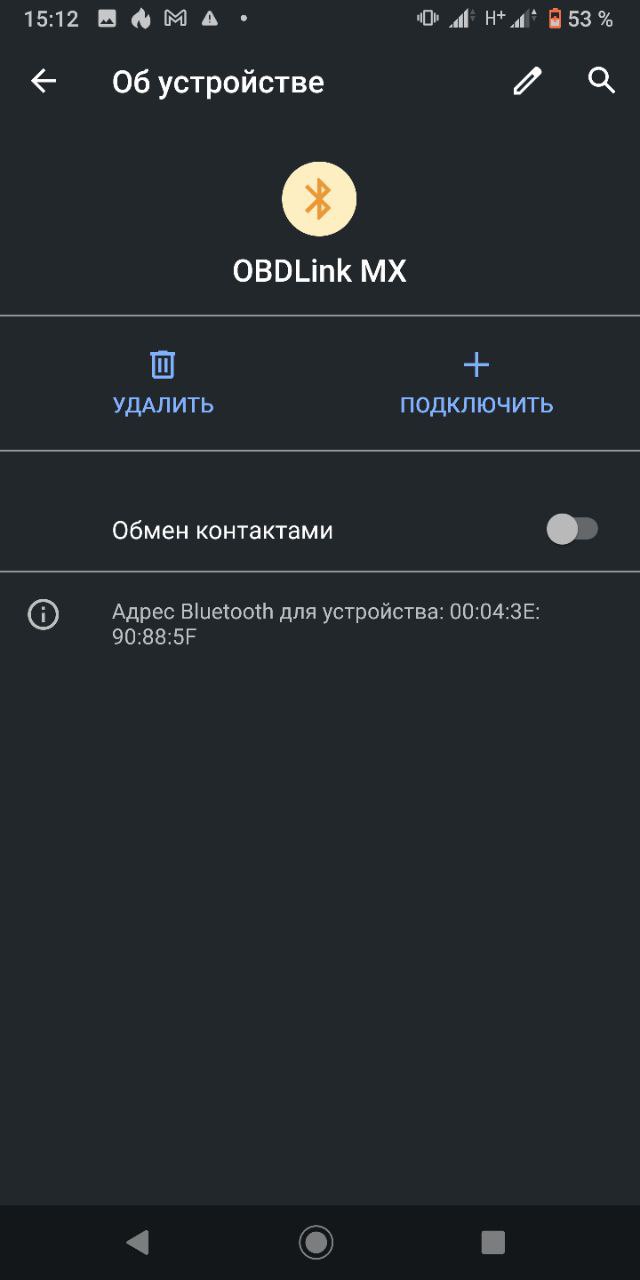This screenshot has height=1280, width=640.
Task: Edit the device name with the pencil icon
Action: [x=527, y=81]
